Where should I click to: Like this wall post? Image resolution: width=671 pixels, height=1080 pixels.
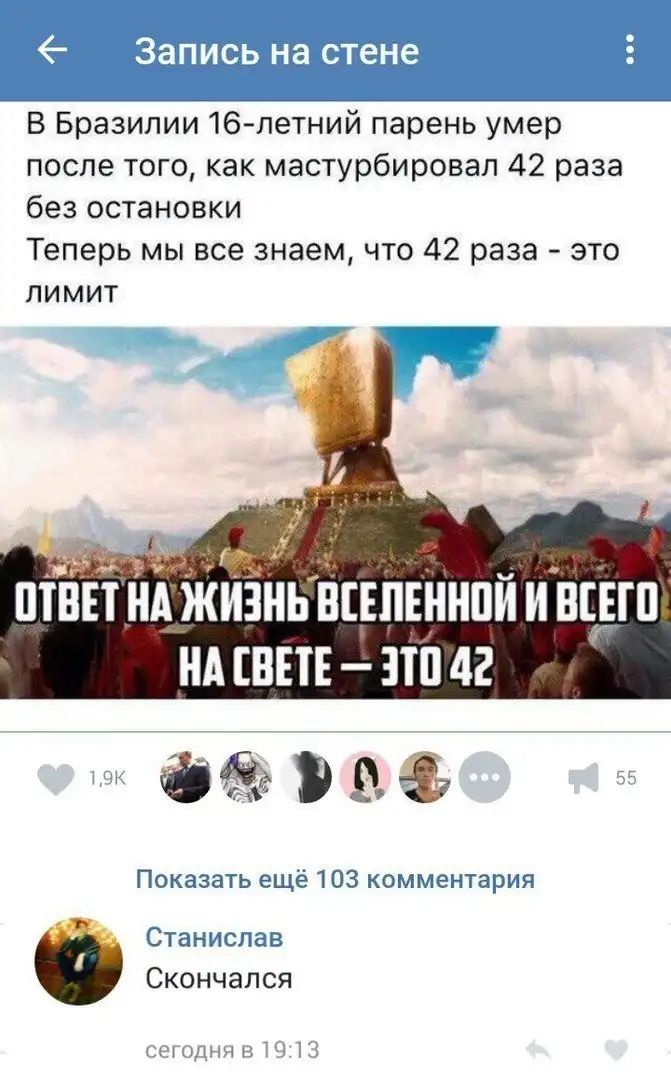point(57,778)
